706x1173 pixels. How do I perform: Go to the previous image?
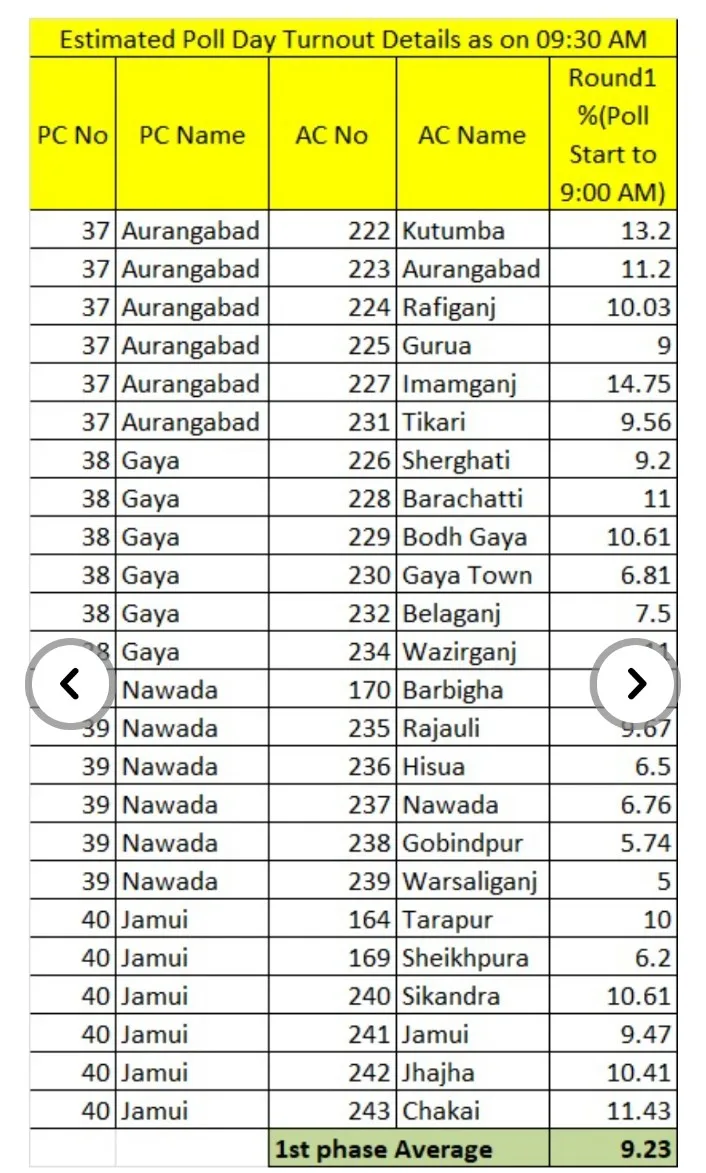[69, 683]
